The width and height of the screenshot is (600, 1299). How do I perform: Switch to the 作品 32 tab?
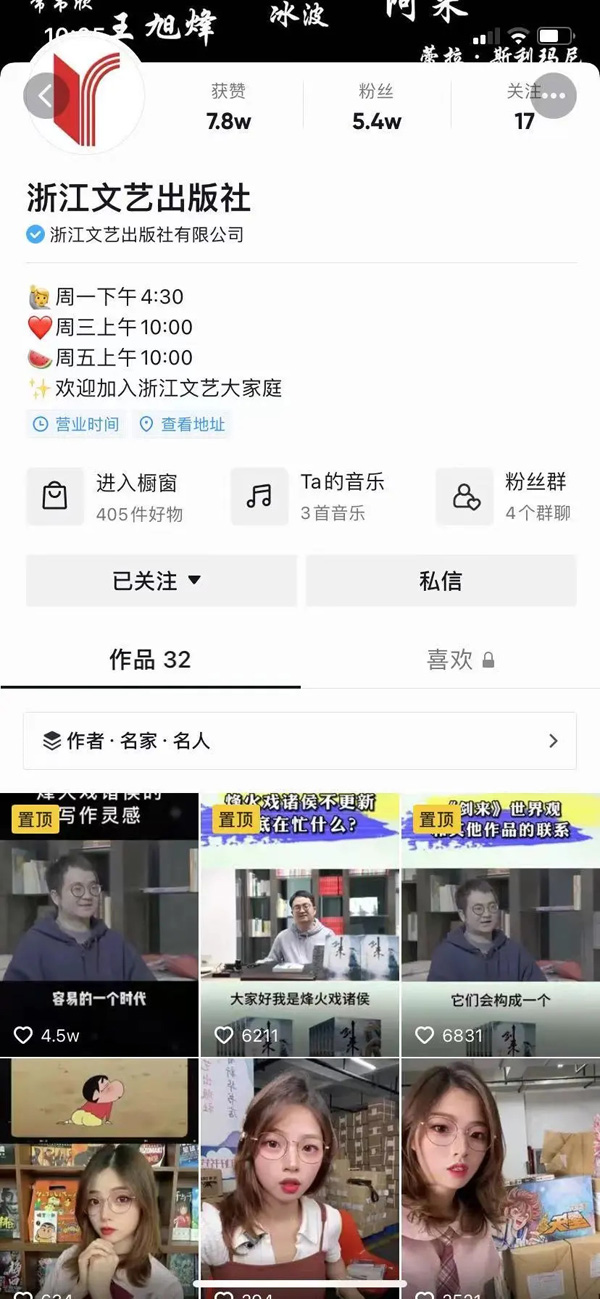point(150,660)
